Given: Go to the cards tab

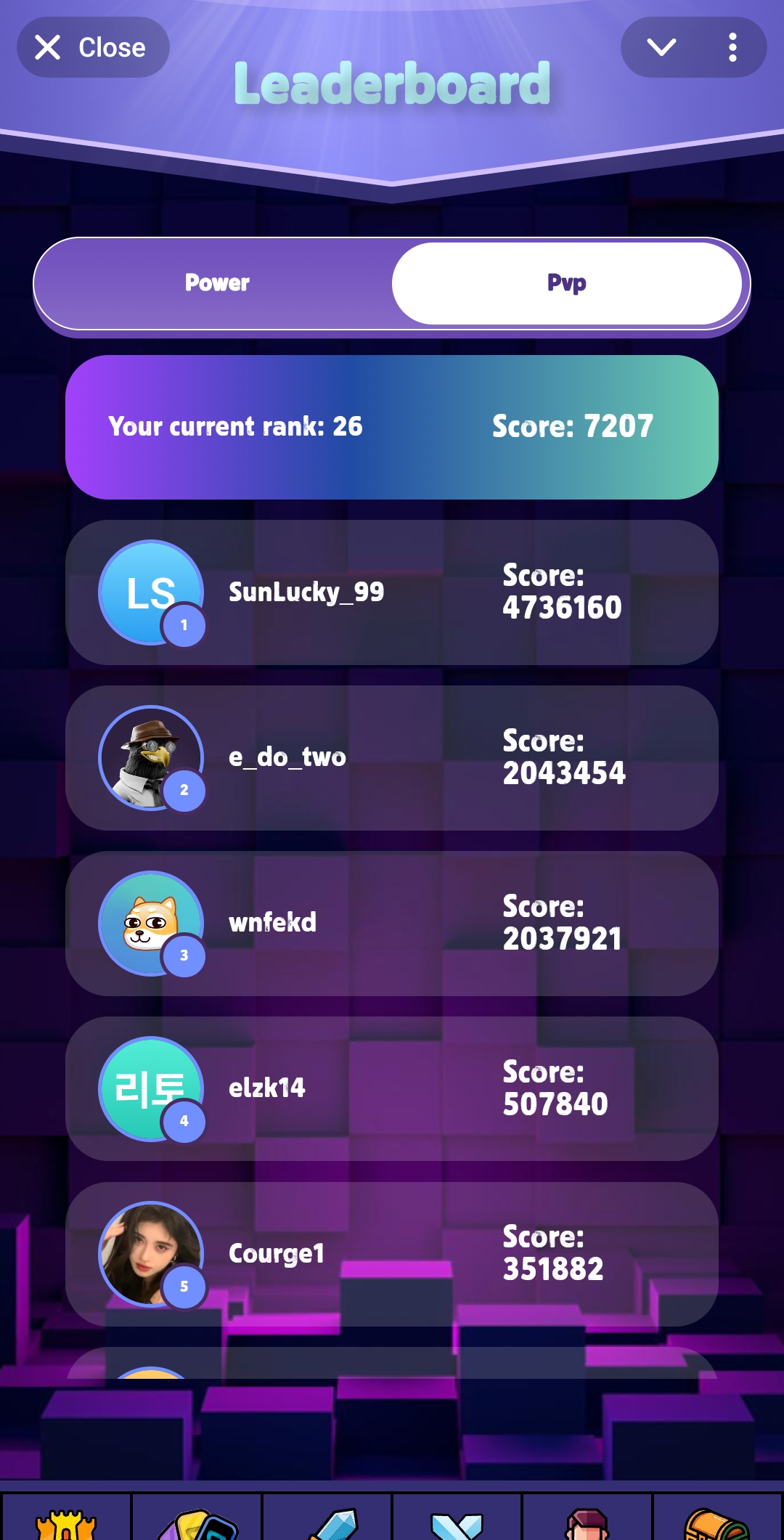Looking at the screenshot, I should pyautogui.click(x=197, y=1521).
